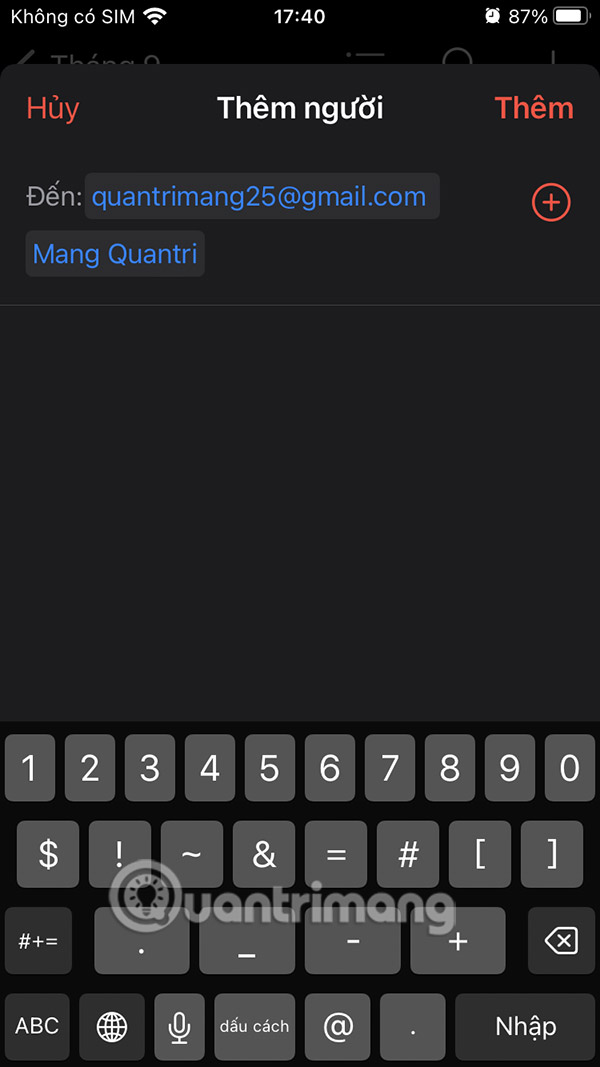Open contacts picker with plus icon
The height and width of the screenshot is (1067, 600).
550,203
